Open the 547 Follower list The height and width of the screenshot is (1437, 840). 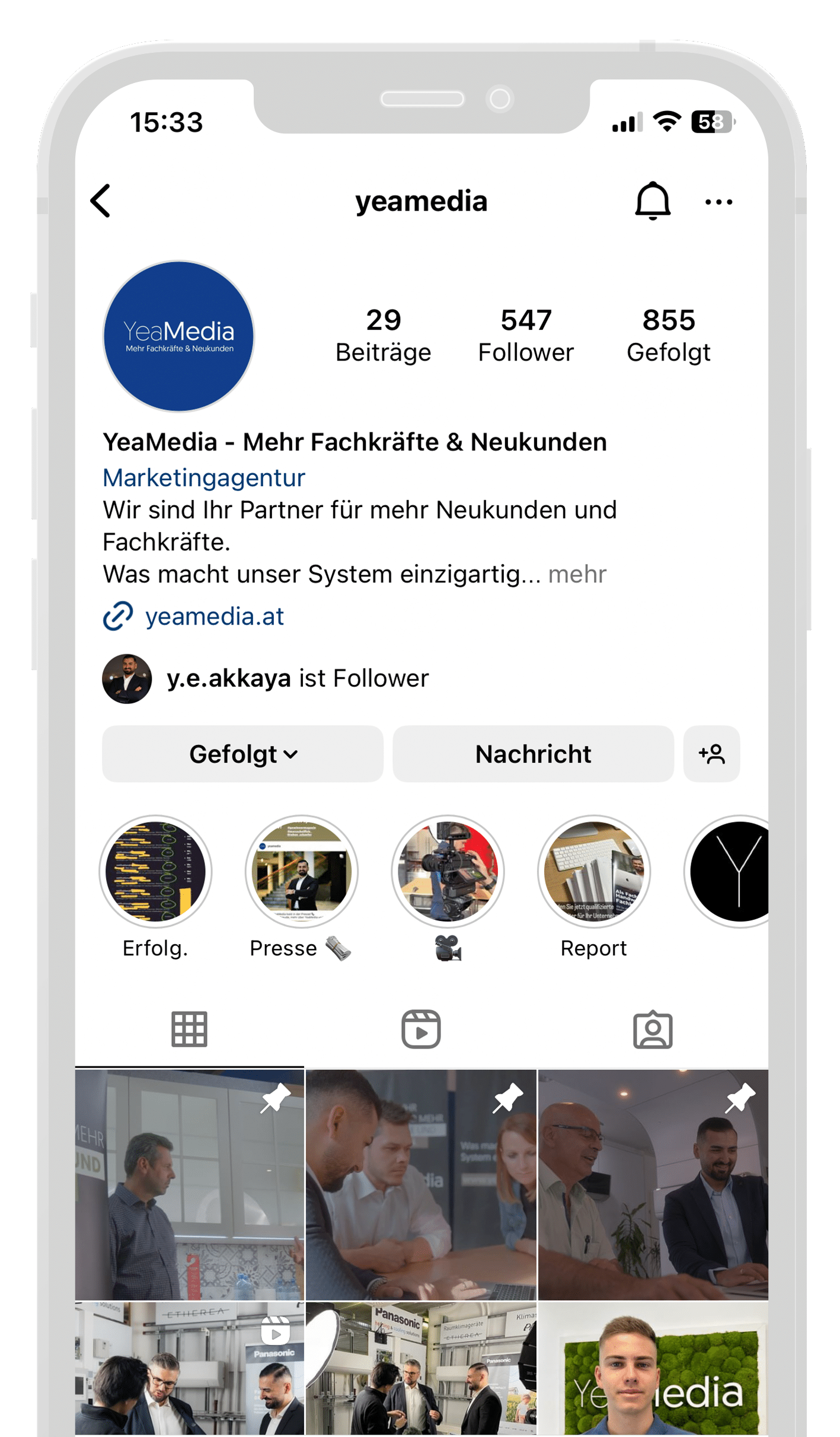point(526,335)
